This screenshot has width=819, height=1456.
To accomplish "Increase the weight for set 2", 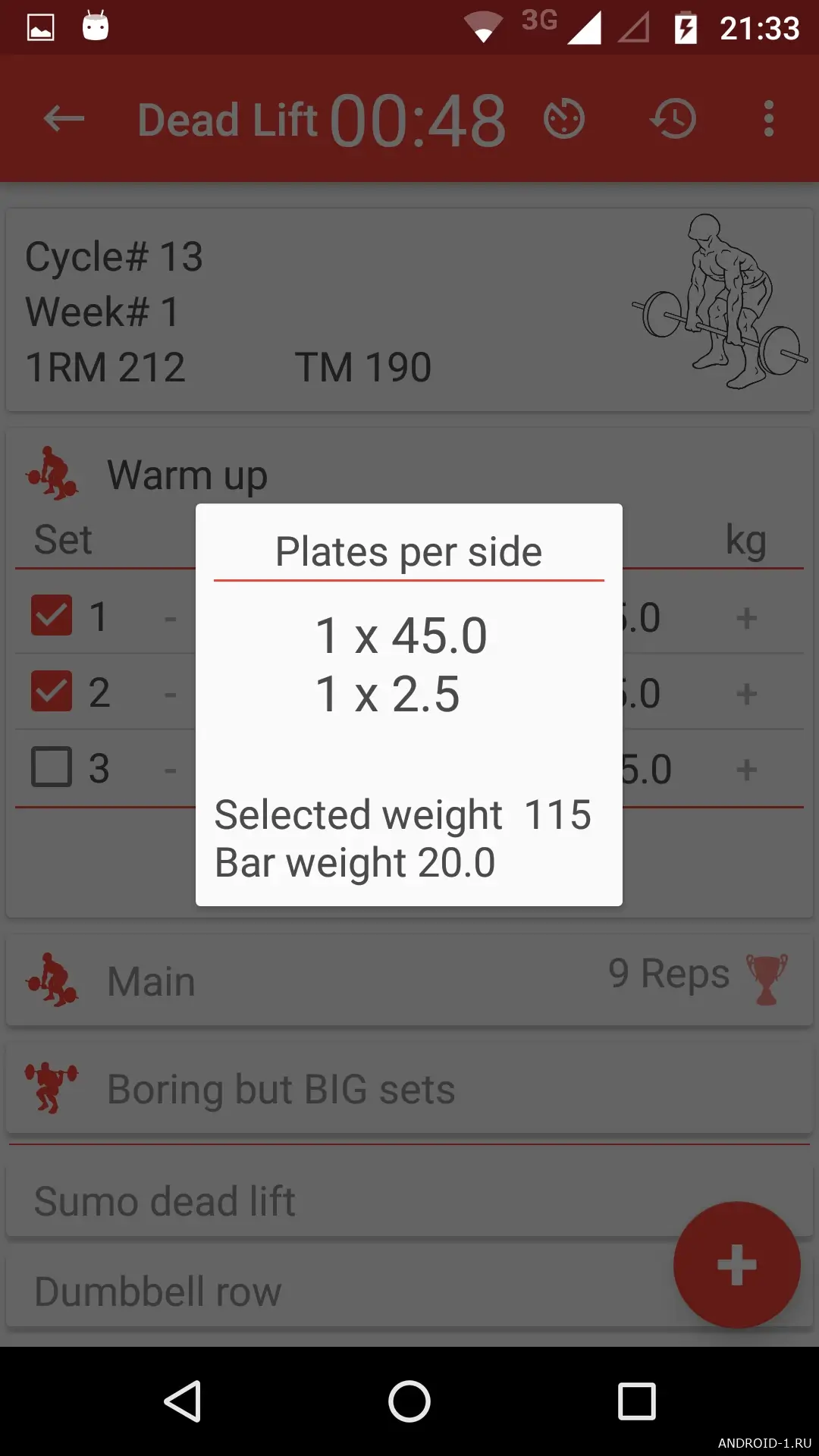I will pyautogui.click(x=746, y=694).
